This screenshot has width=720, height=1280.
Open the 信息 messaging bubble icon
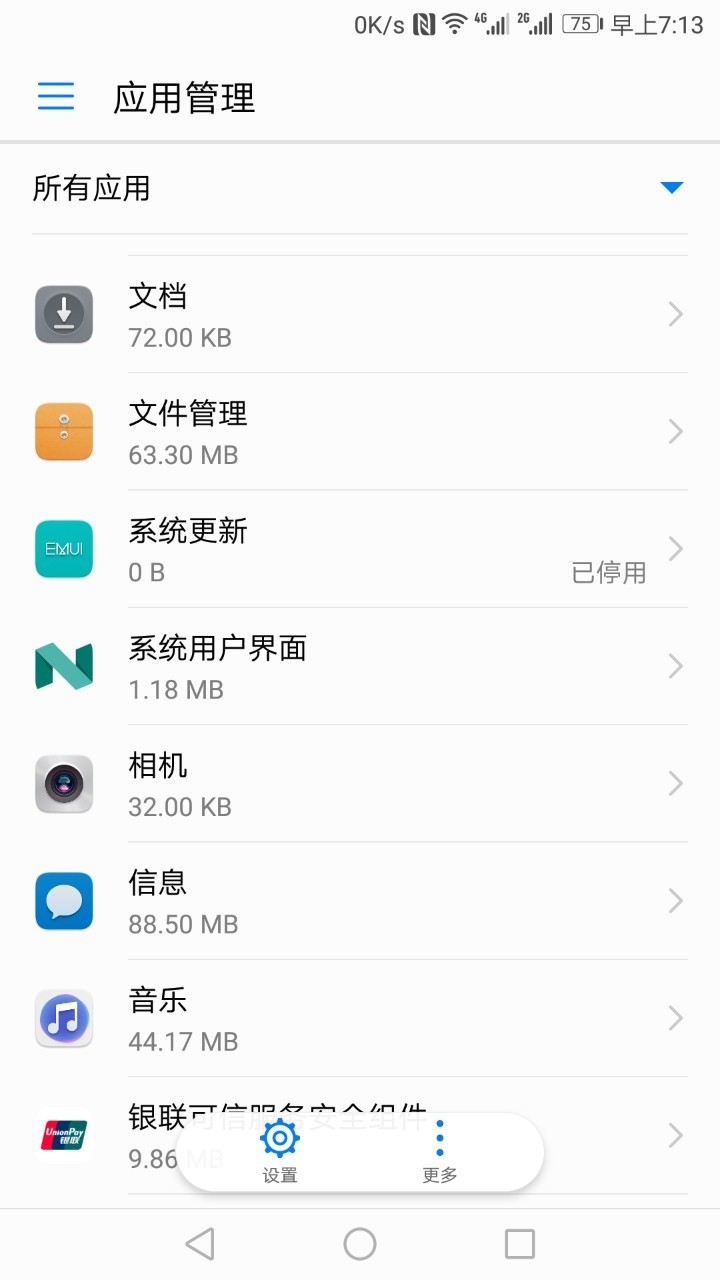[x=63, y=901]
